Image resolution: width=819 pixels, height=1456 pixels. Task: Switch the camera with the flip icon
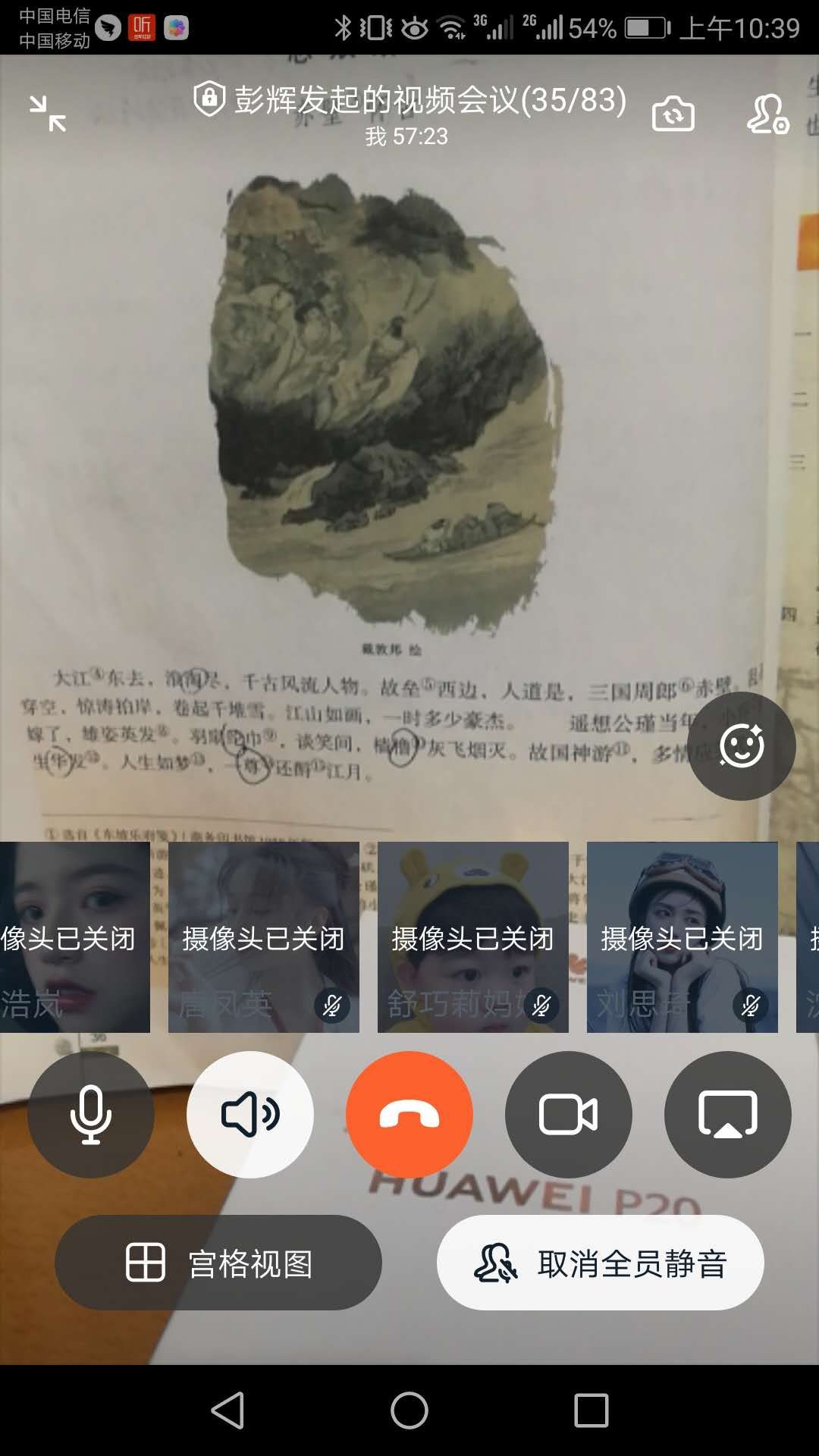(x=673, y=115)
